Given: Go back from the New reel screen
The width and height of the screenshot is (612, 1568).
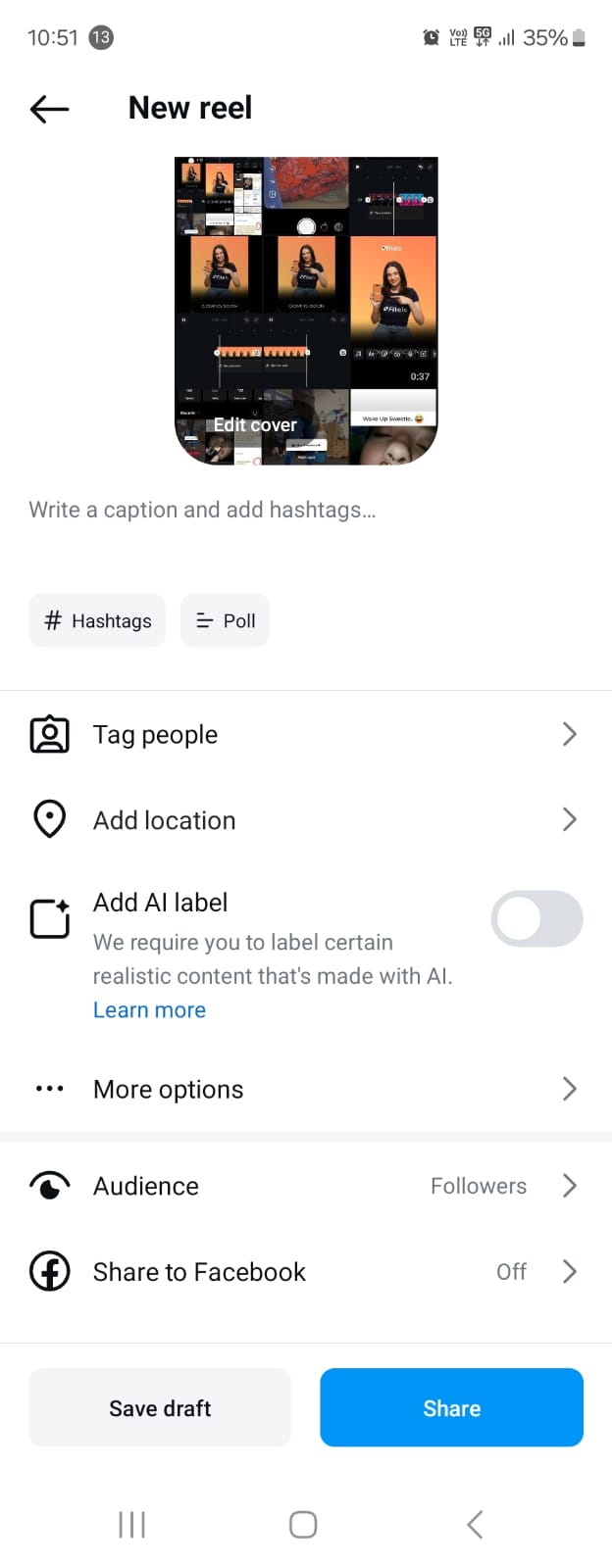Looking at the screenshot, I should [49, 108].
